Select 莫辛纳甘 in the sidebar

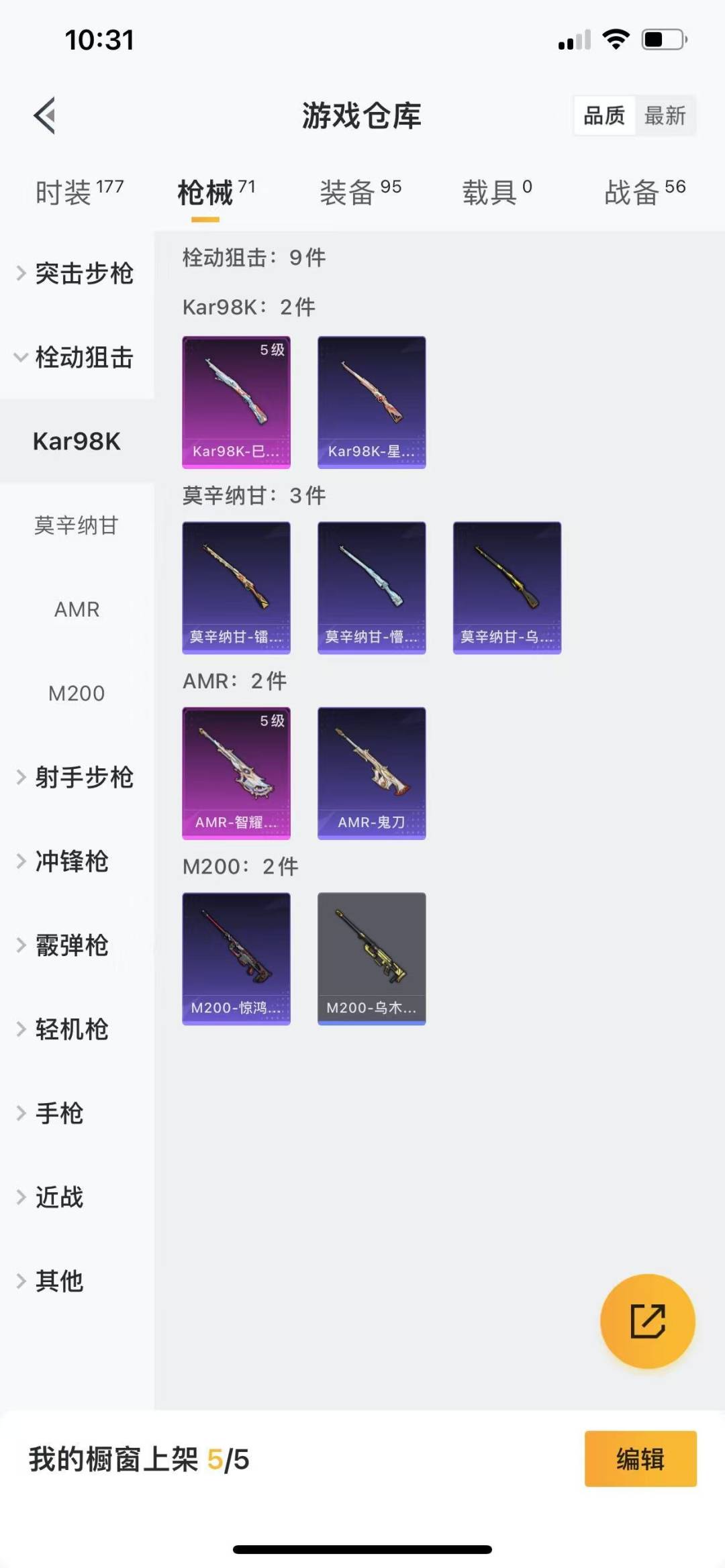pos(77,525)
